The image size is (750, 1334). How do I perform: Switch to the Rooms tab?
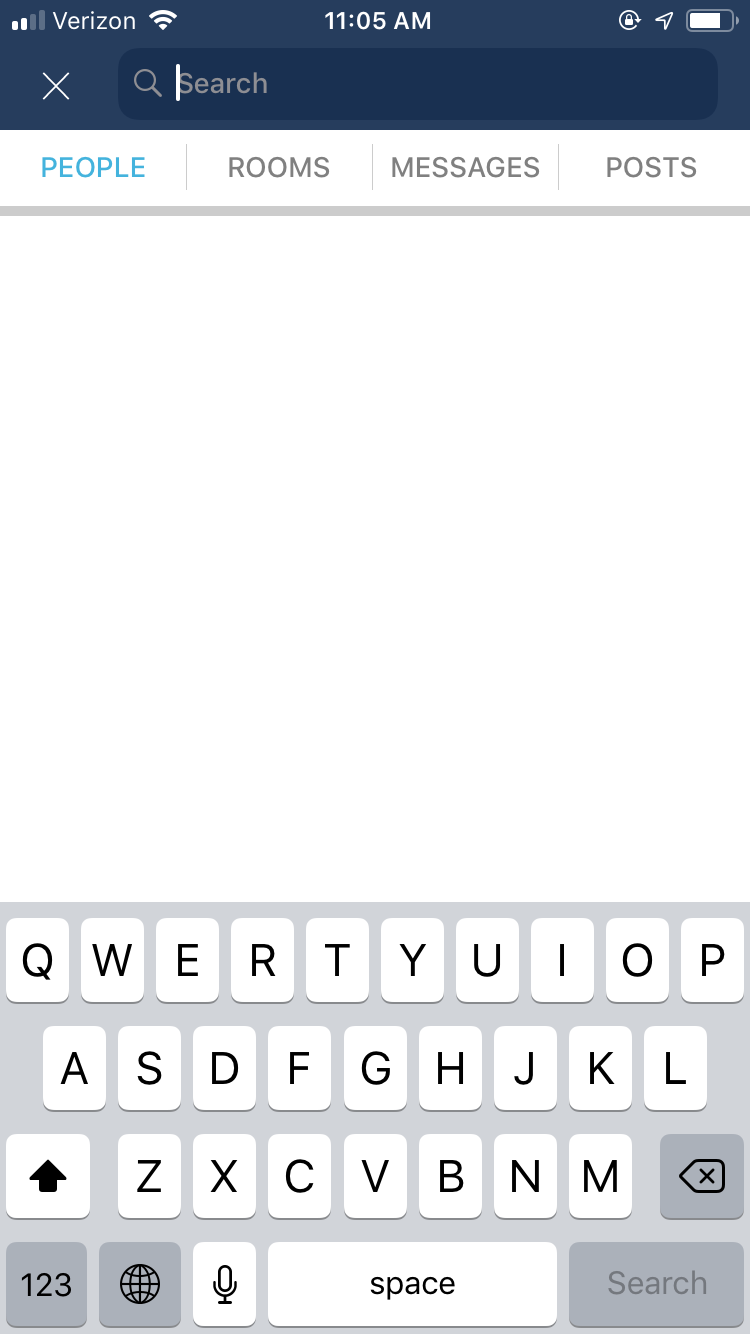(279, 167)
